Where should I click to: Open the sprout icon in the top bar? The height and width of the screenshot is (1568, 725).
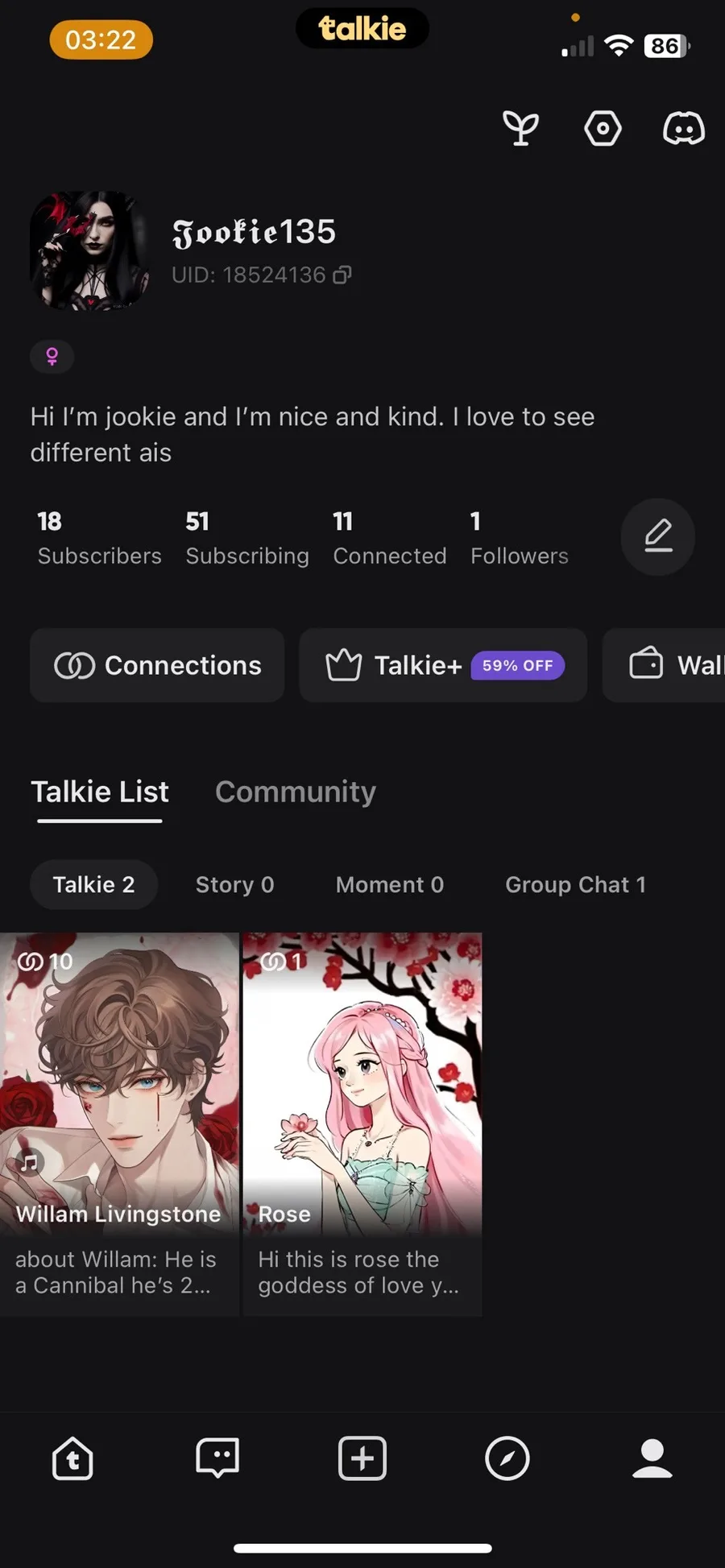tap(520, 128)
